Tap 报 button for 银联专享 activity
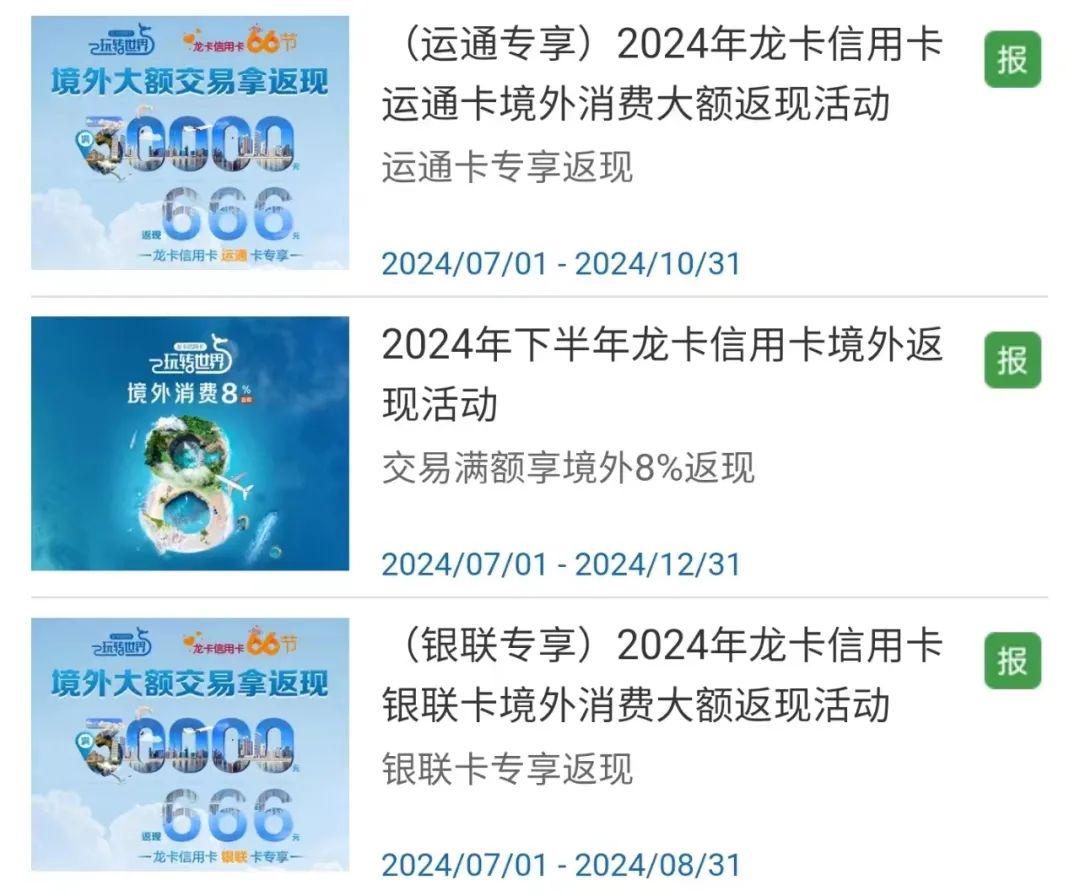 click(x=1012, y=661)
